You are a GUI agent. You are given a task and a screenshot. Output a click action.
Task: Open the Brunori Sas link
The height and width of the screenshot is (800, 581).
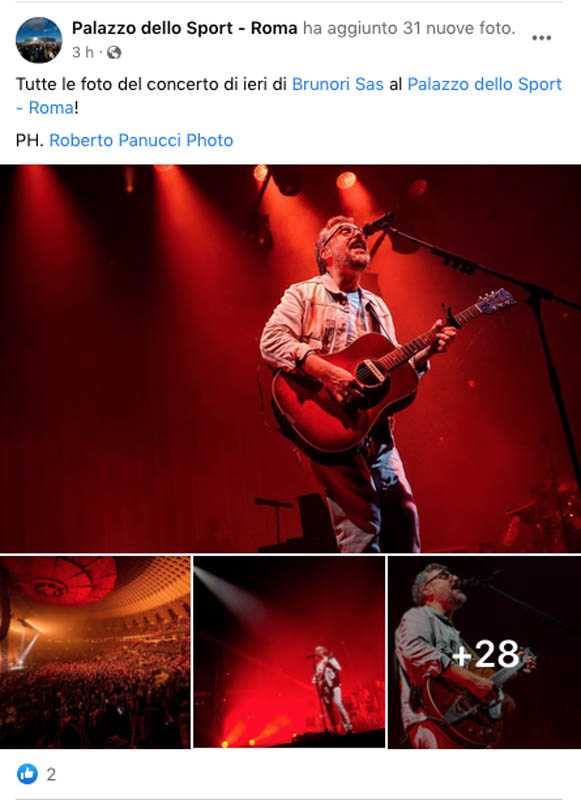click(337, 84)
